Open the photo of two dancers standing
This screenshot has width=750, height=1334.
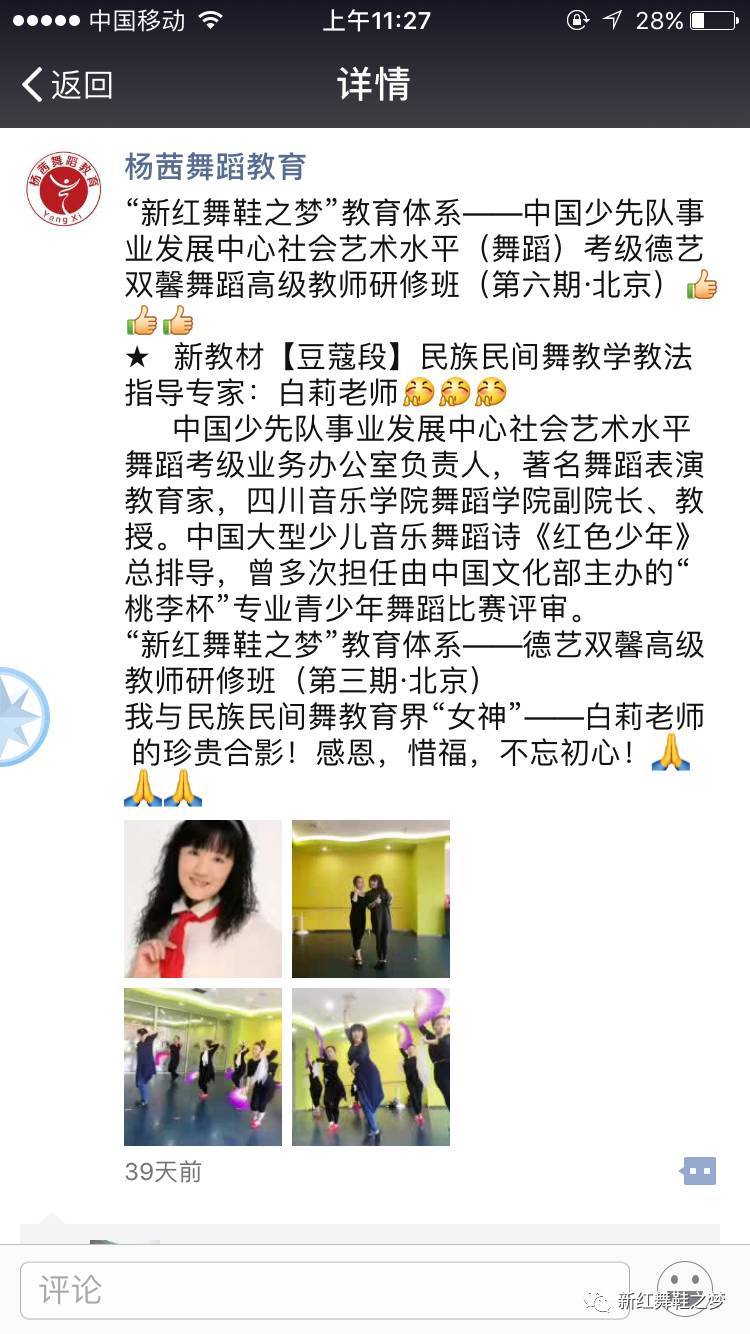(x=371, y=898)
